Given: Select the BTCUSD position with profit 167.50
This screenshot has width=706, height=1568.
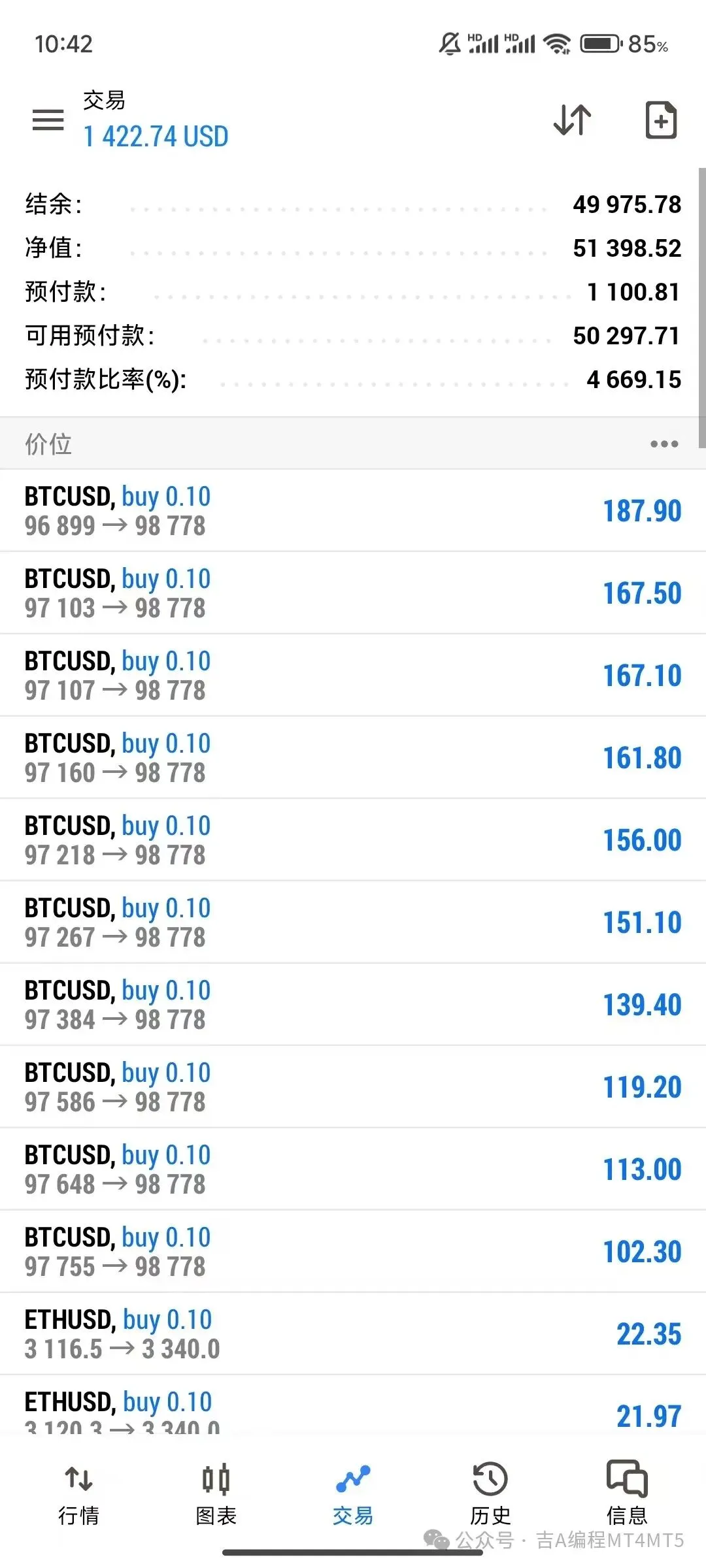Looking at the screenshot, I should 353,593.
